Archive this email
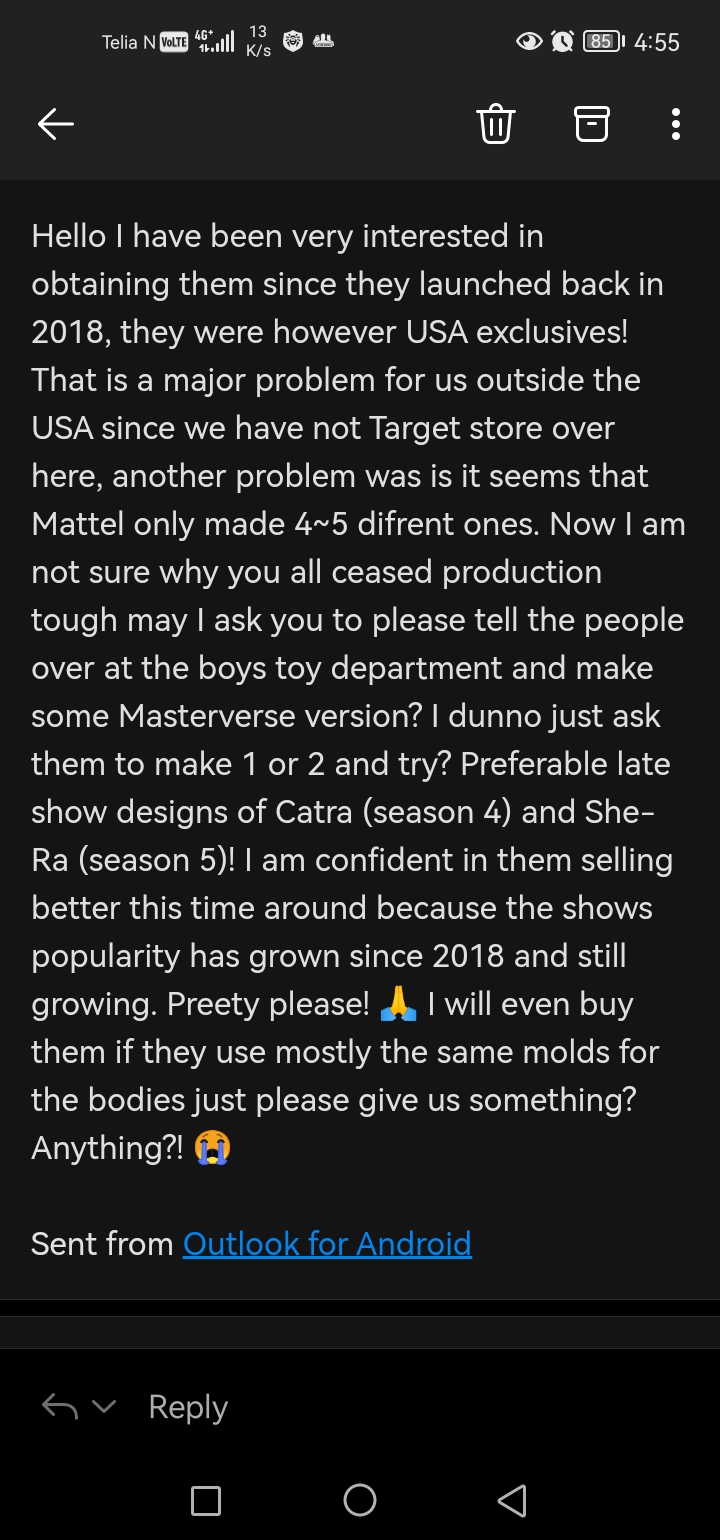 point(591,124)
